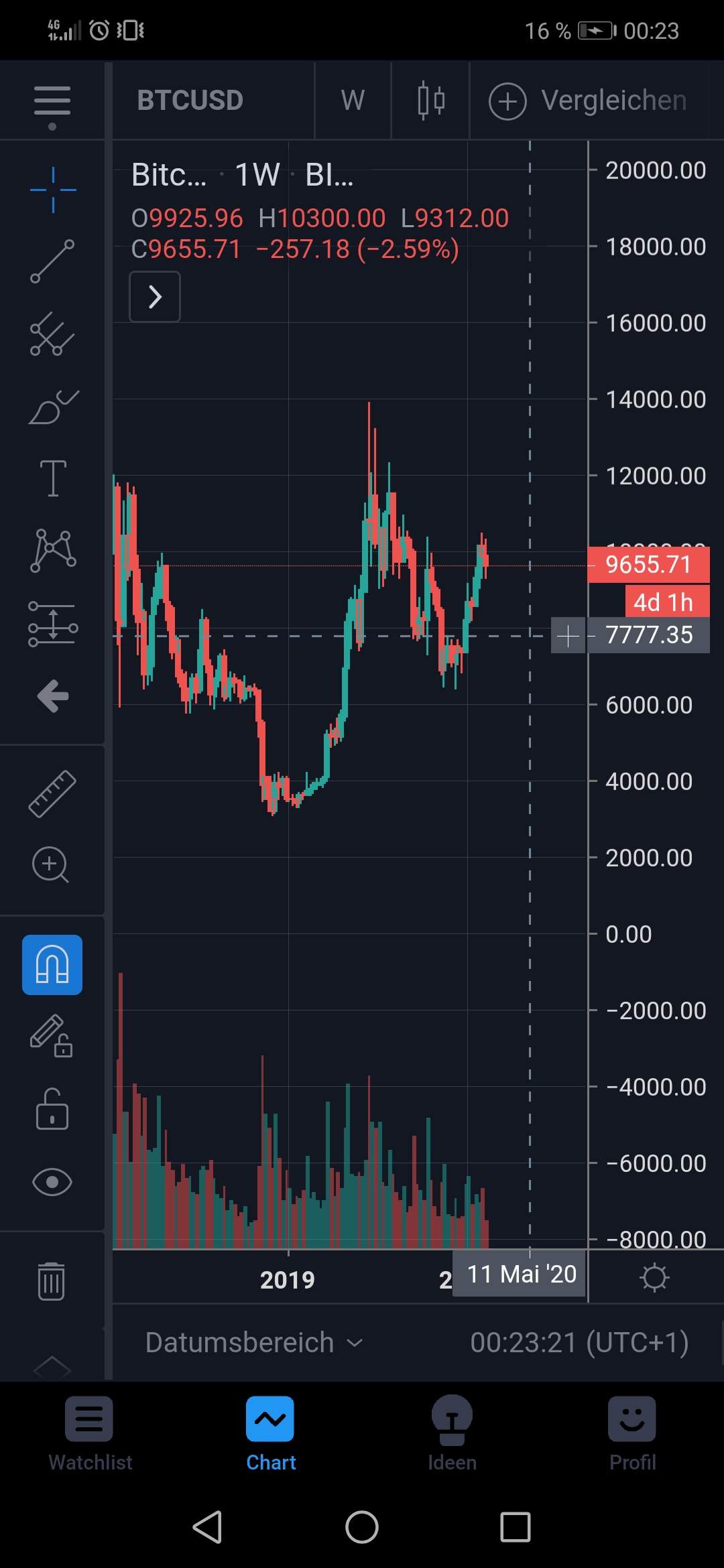Tap Vergleichen to add a comparison
Image resolution: width=724 pixels, height=1568 pixels.
tap(588, 101)
